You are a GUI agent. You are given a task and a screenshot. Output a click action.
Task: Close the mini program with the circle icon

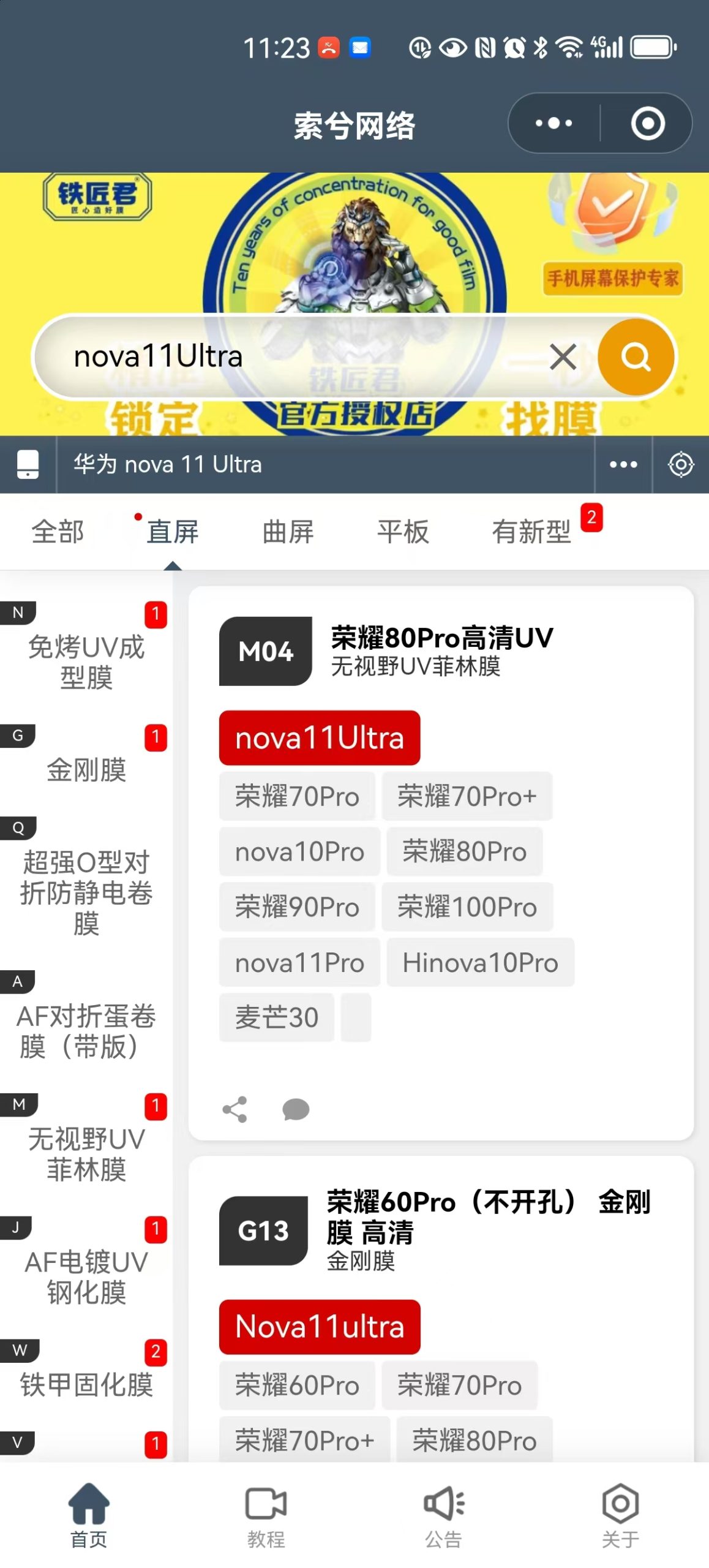(x=648, y=123)
